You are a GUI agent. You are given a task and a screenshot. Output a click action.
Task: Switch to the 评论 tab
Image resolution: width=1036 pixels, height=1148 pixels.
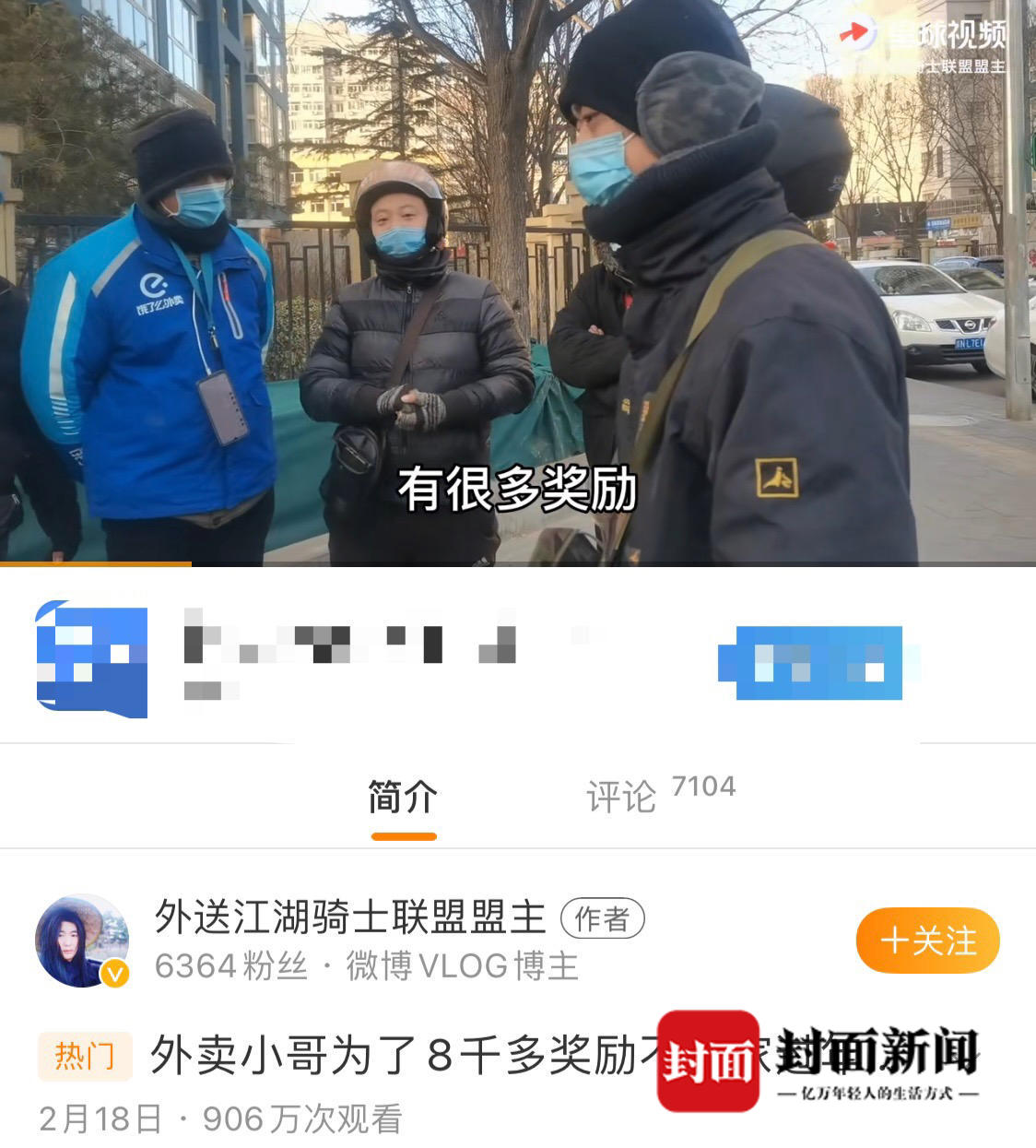[x=621, y=797]
